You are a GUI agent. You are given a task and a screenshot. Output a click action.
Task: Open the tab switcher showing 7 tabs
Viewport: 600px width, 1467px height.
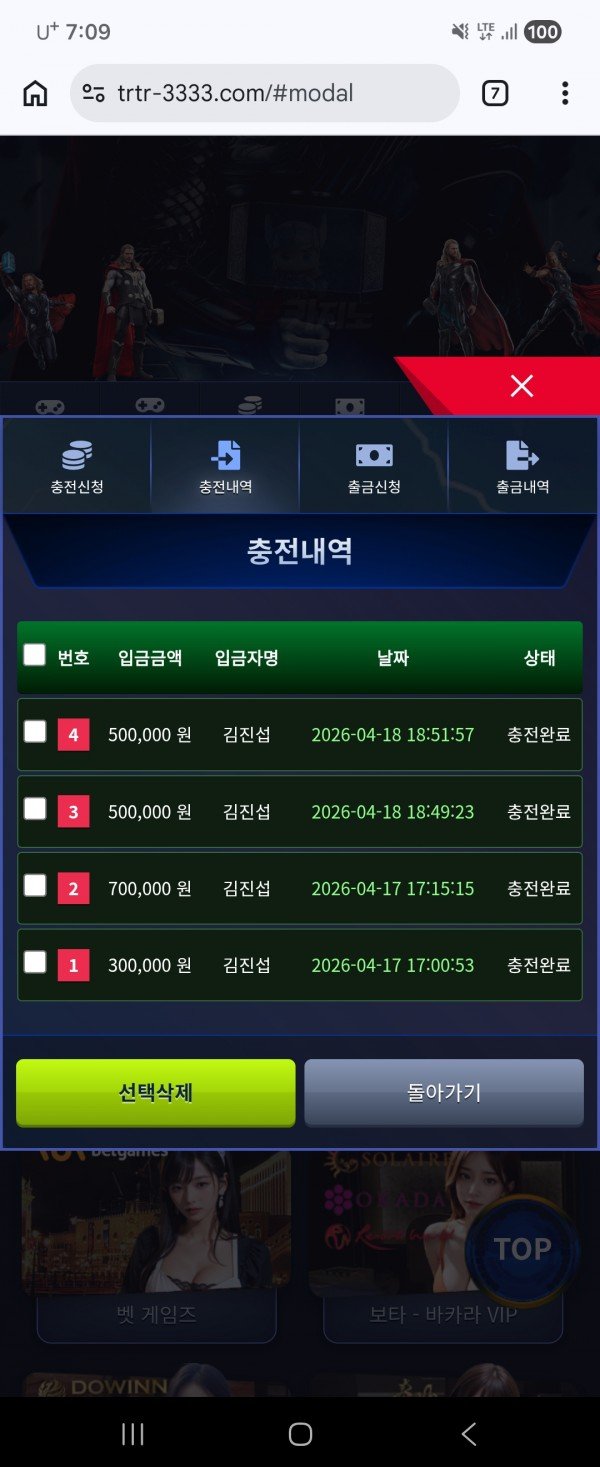coord(495,94)
